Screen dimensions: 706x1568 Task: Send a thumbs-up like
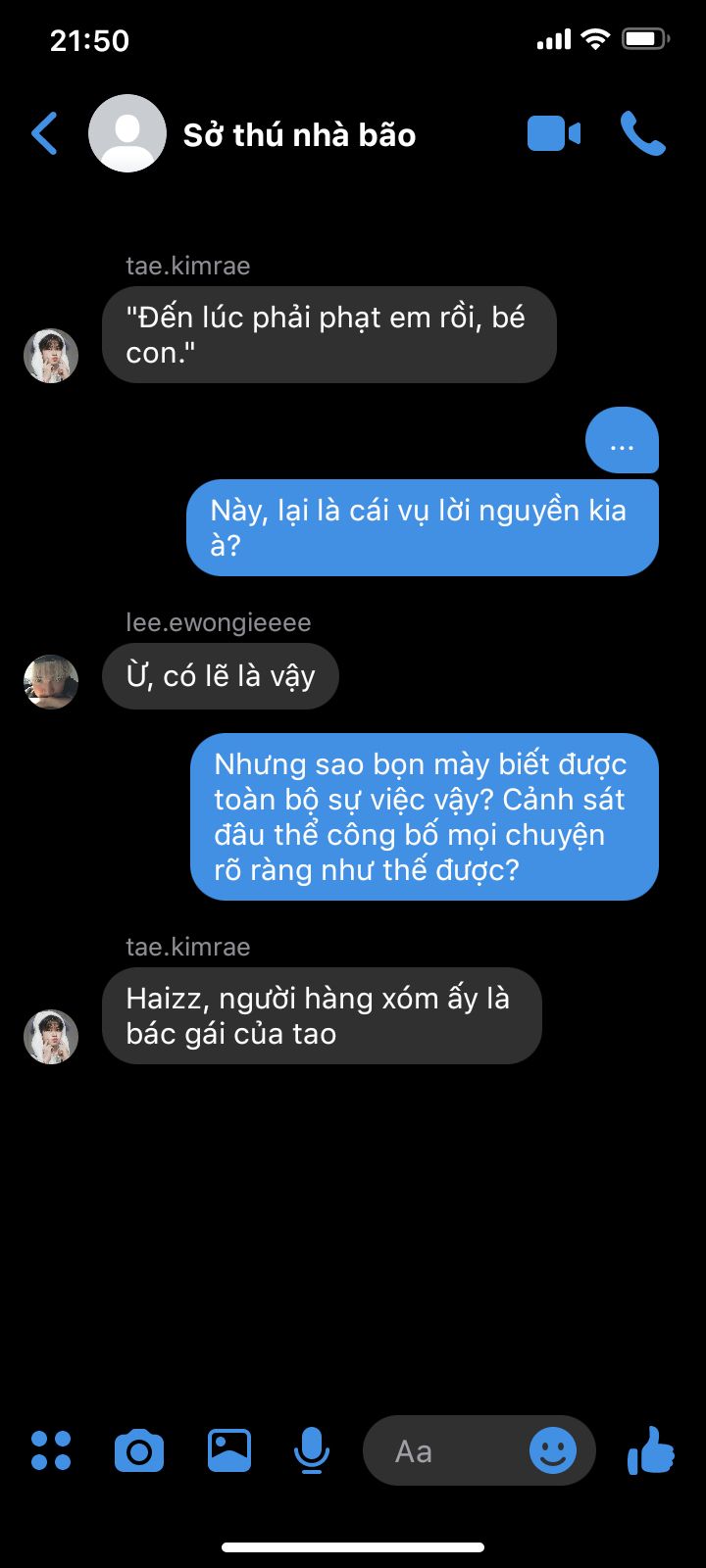651,1450
